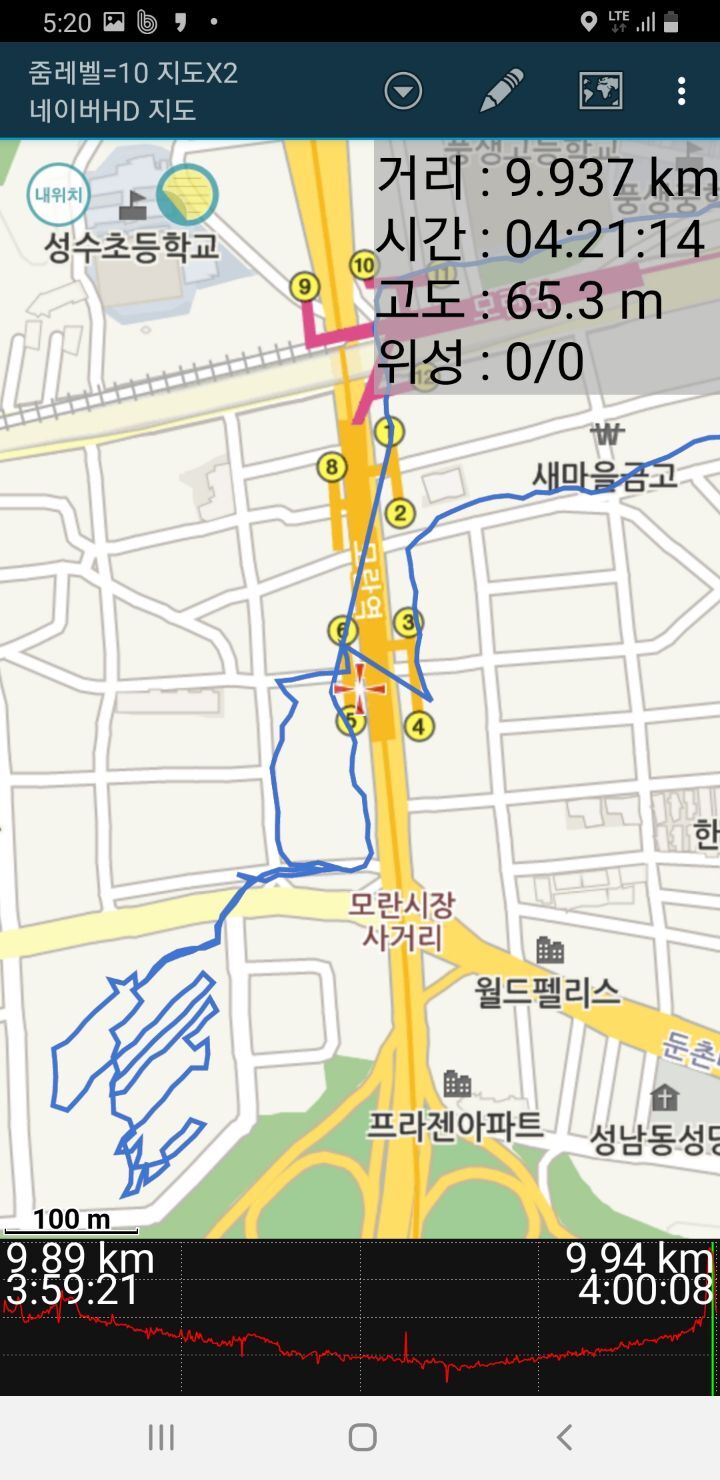The height and width of the screenshot is (1480, 720).
Task: Go back with the system back button
Action: pos(564,1437)
